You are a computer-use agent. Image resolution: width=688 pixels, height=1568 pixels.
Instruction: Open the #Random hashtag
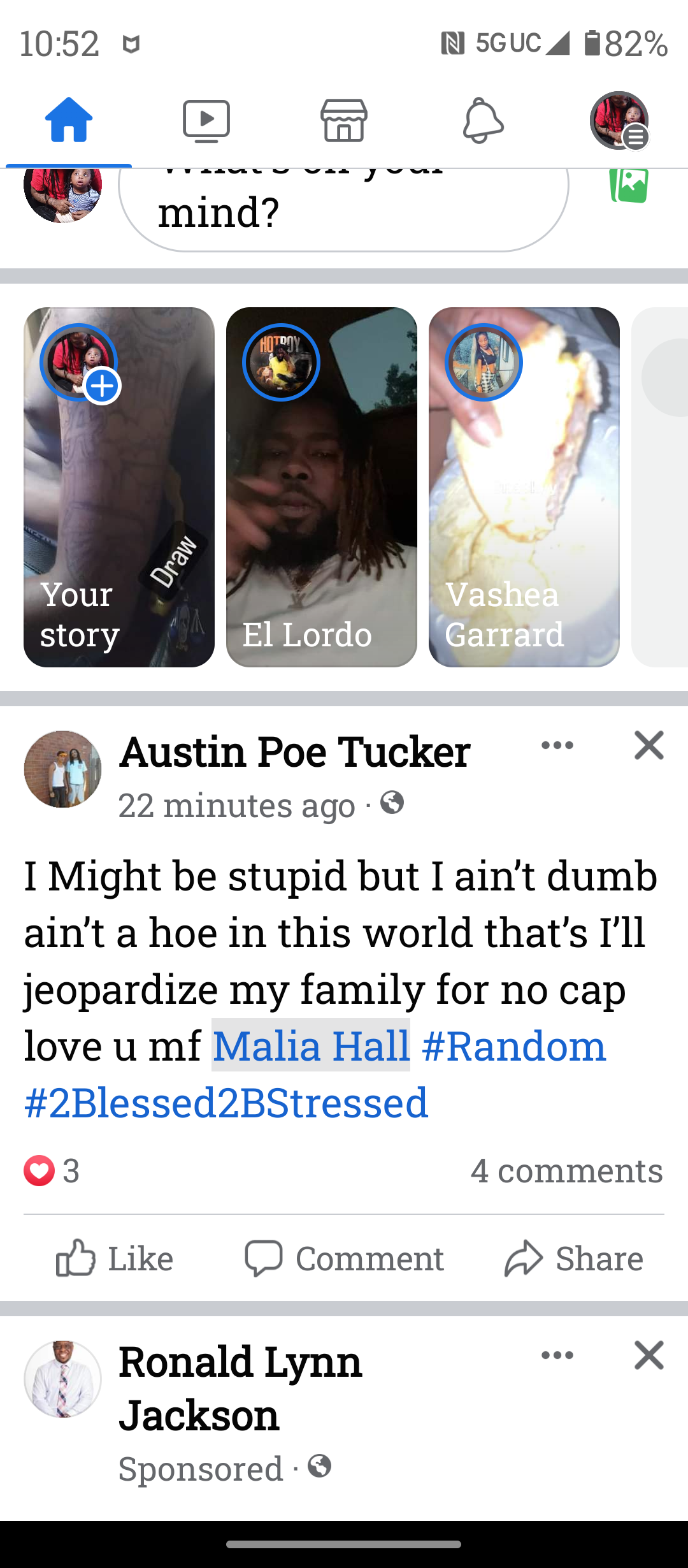(x=514, y=1045)
